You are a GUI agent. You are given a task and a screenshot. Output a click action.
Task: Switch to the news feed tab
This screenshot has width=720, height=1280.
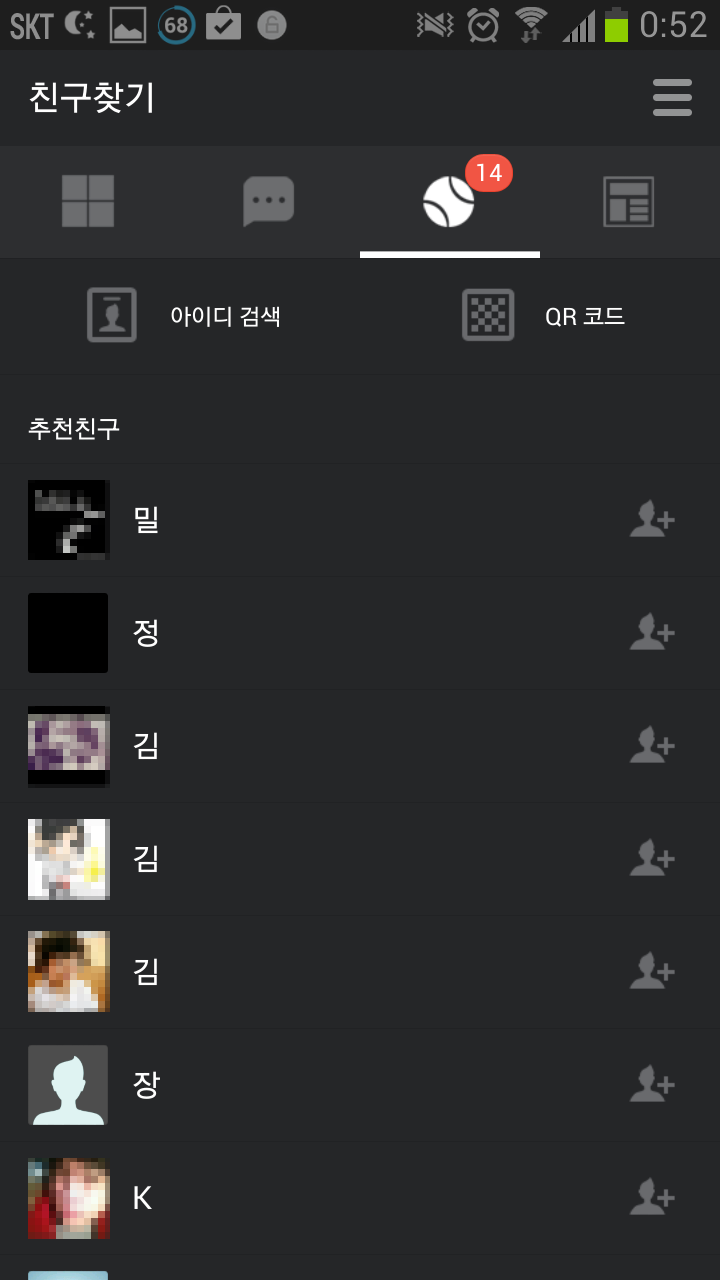(x=628, y=201)
